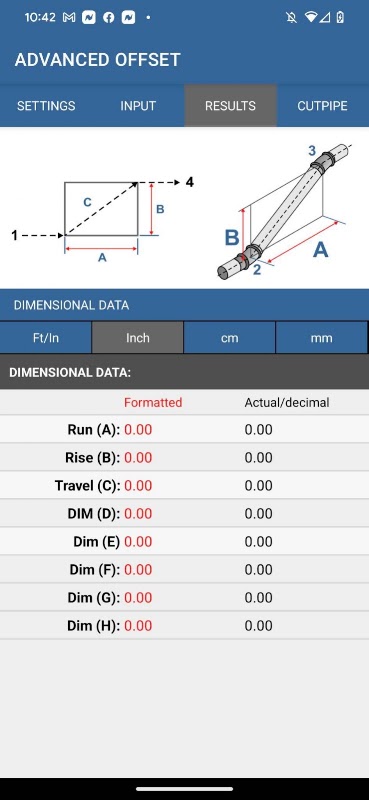Select the Inch unit button

[138, 337]
